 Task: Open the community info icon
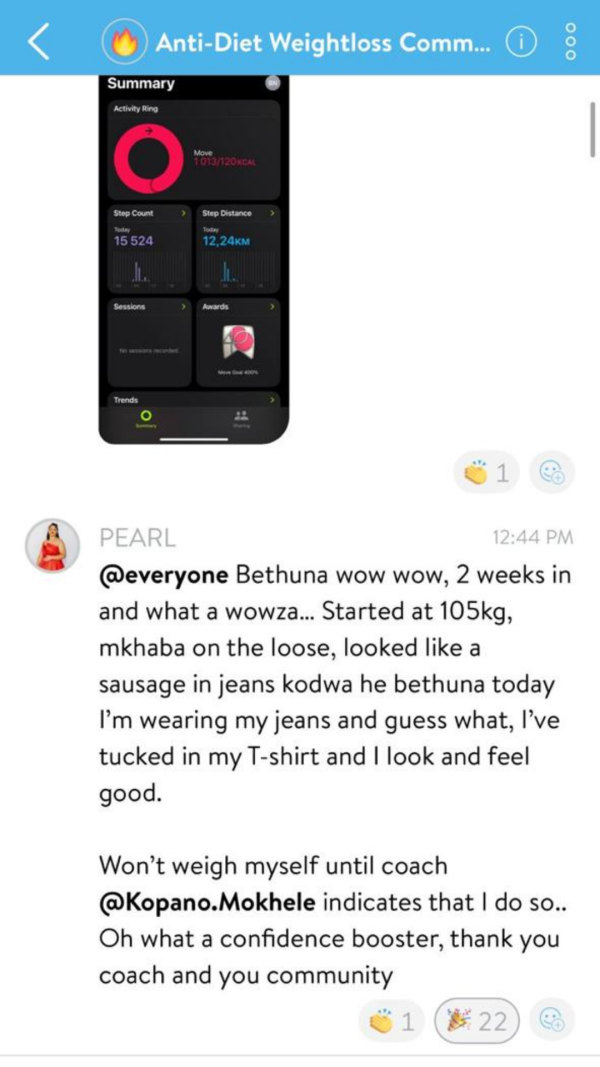(x=521, y=42)
